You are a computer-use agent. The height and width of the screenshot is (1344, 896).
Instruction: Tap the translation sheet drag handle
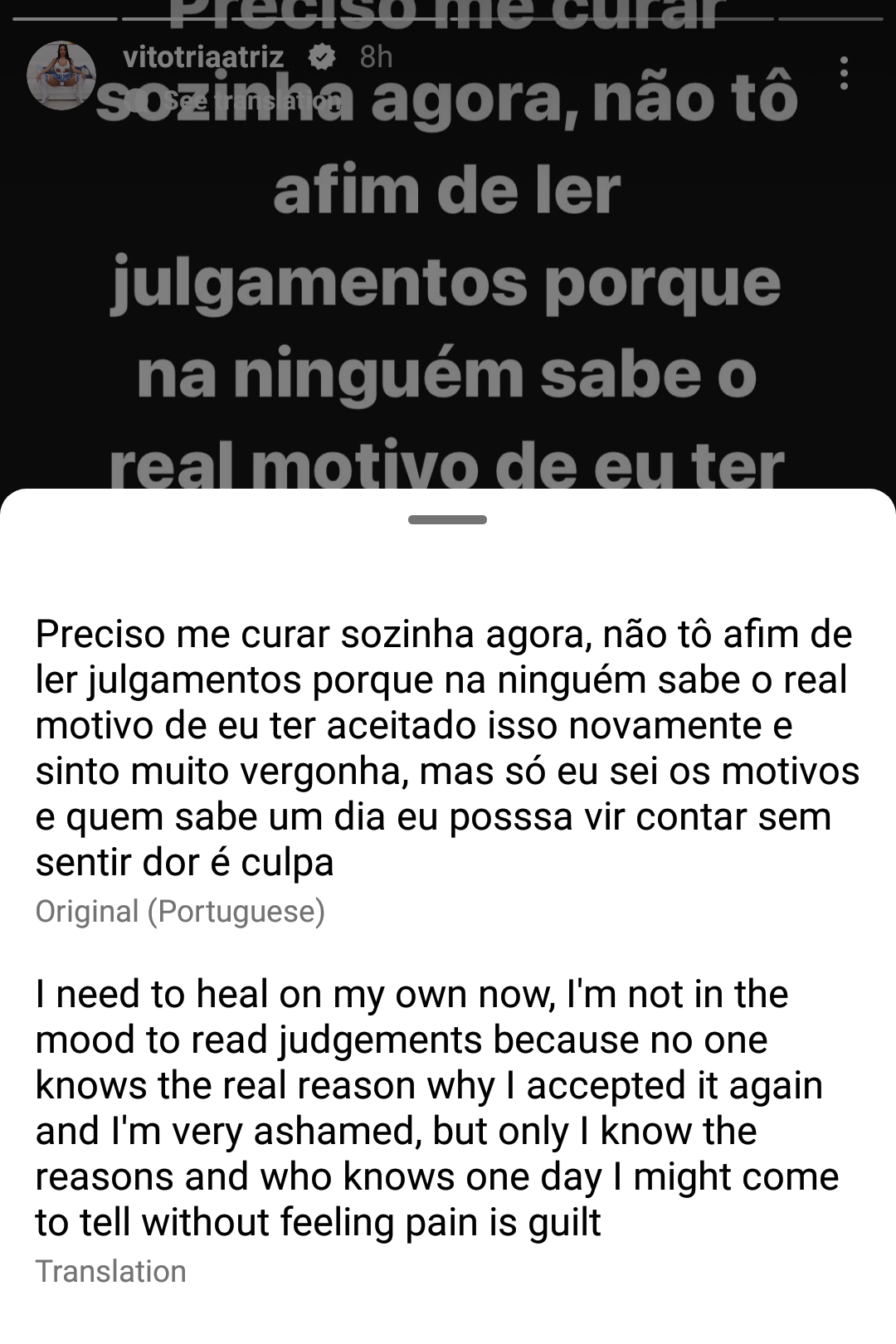point(447,520)
